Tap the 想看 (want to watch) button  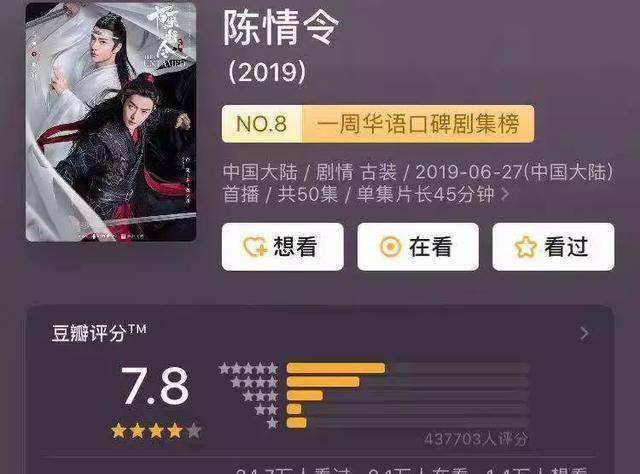click(x=283, y=247)
